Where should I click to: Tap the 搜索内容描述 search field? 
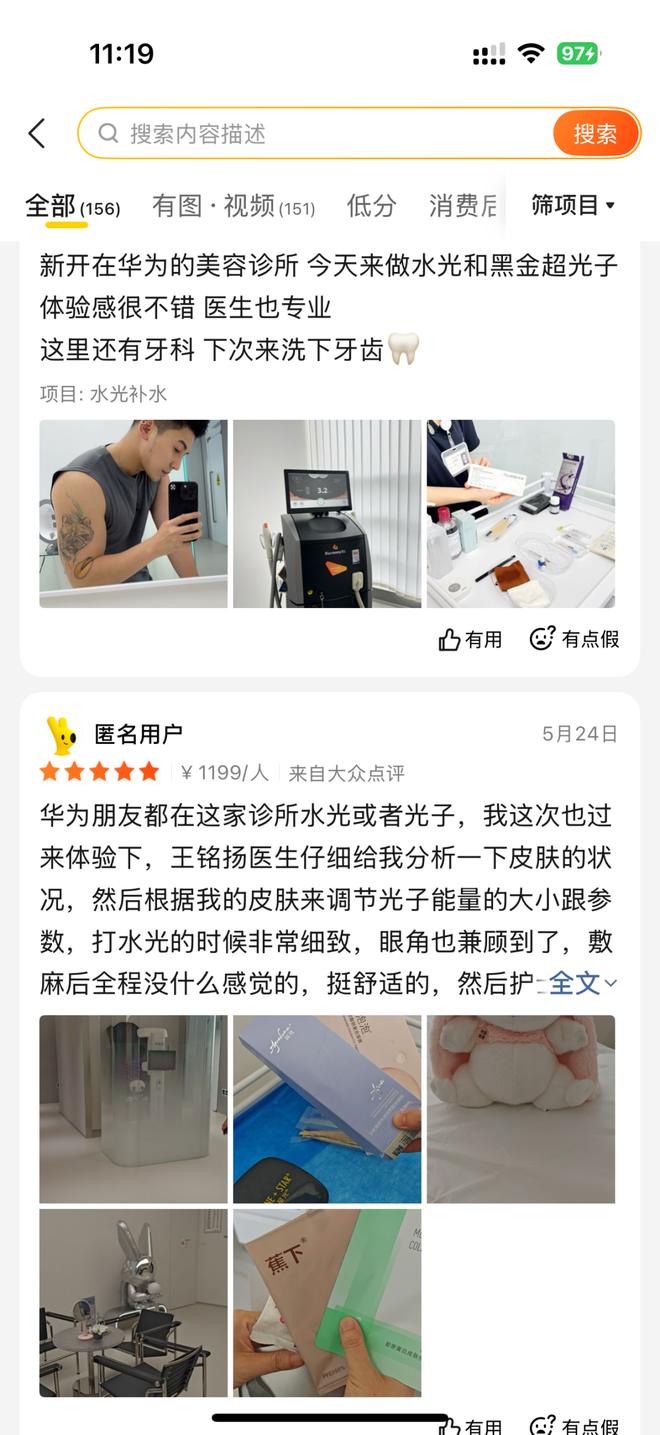coord(316,133)
